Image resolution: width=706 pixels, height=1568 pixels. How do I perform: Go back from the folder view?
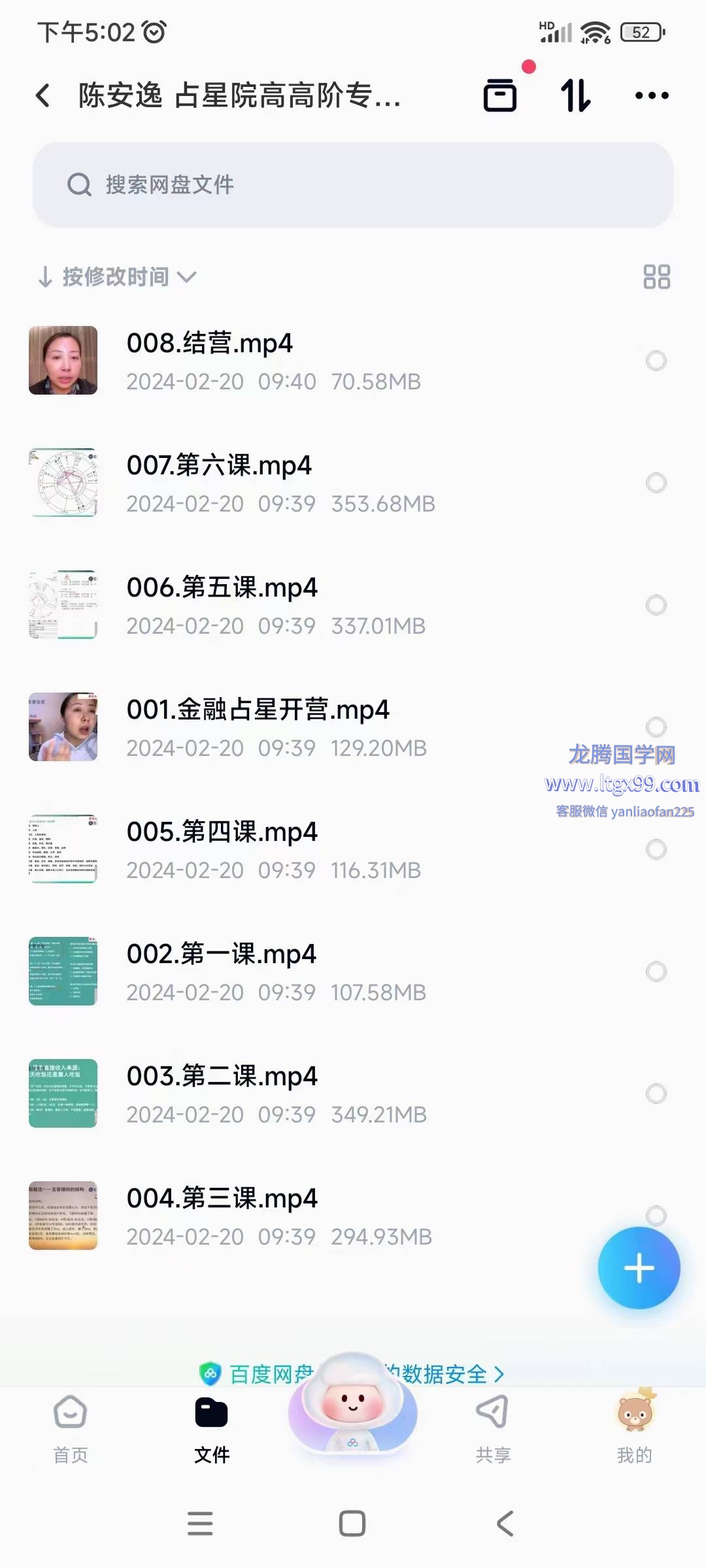pos(43,95)
